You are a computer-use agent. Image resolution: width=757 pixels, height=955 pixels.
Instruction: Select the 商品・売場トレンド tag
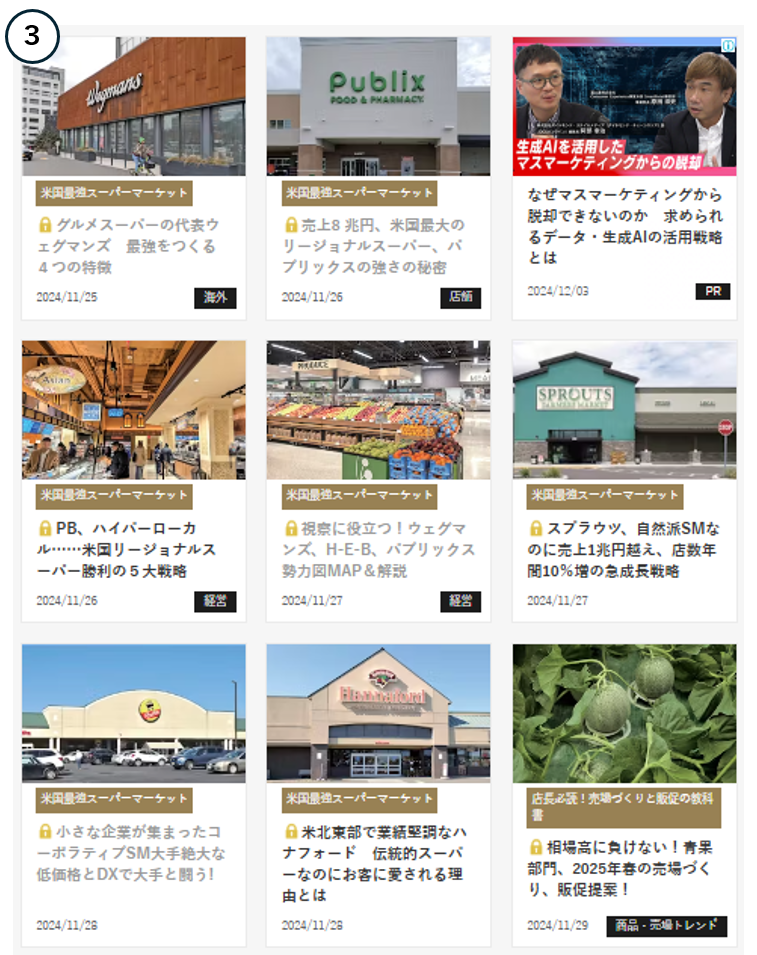pyautogui.click(x=666, y=926)
